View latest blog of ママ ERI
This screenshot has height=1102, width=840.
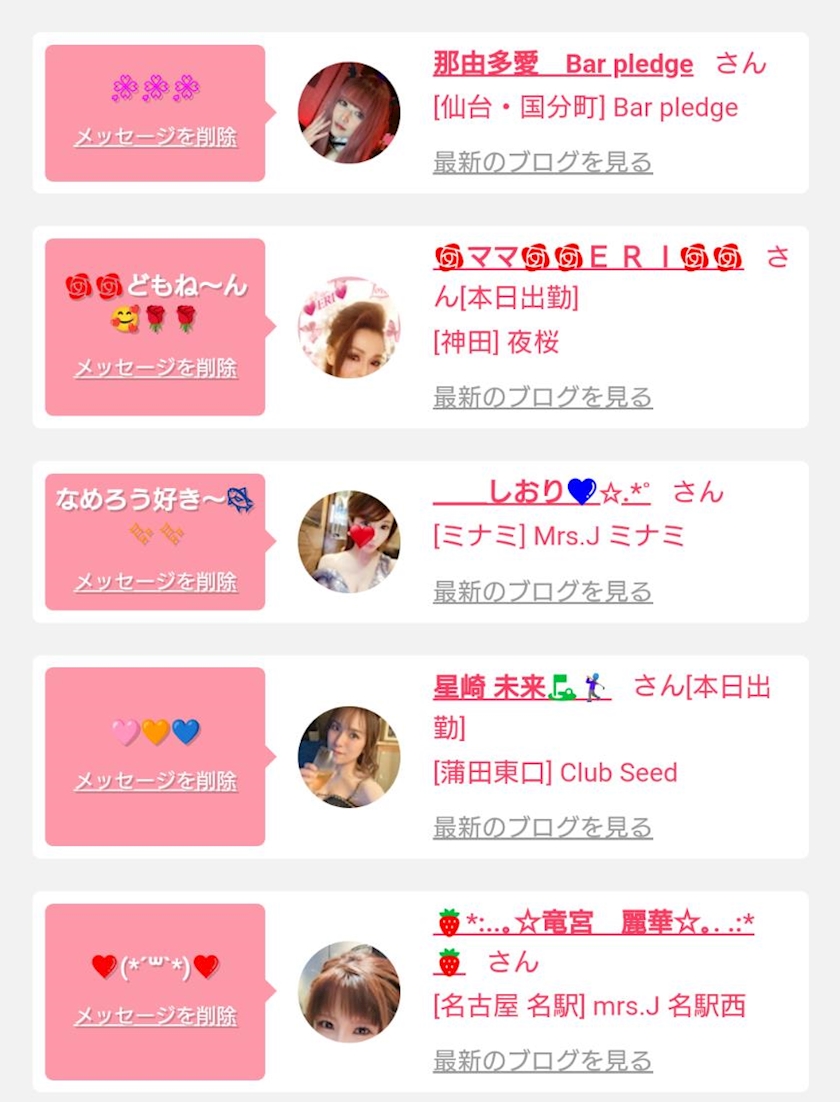[x=543, y=397]
